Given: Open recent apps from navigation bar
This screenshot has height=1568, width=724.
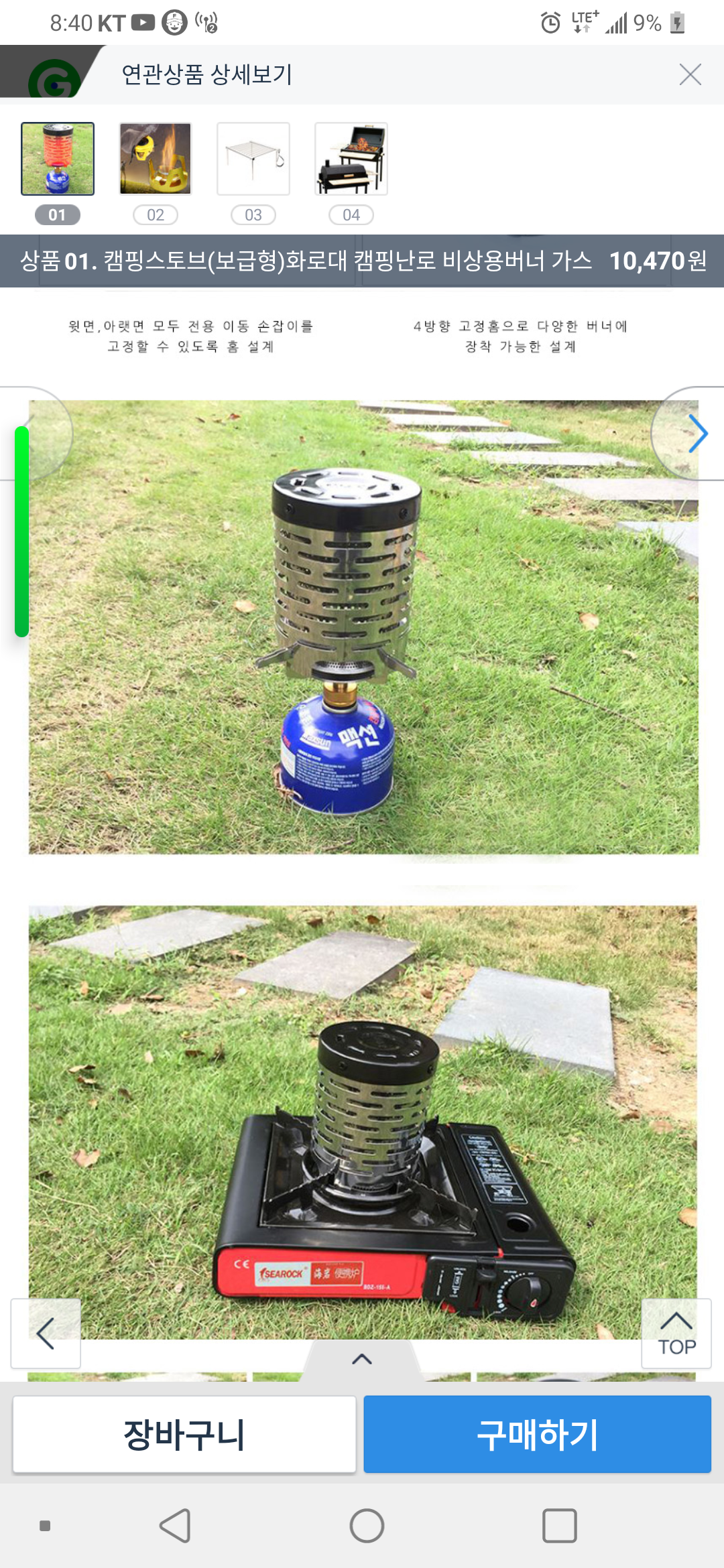Looking at the screenshot, I should [559, 1526].
